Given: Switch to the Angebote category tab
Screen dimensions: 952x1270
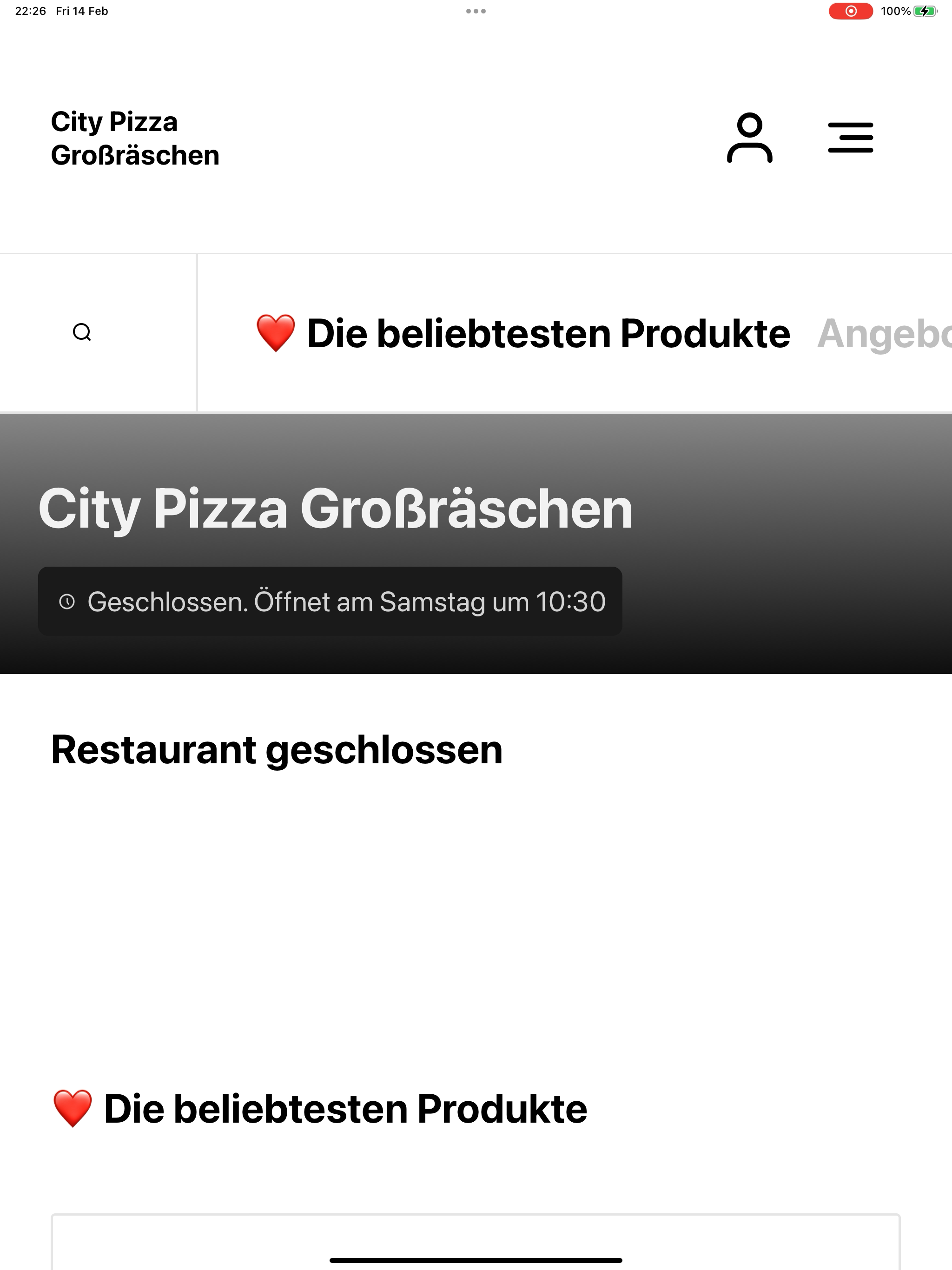Looking at the screenshot, I should (884, 334).
